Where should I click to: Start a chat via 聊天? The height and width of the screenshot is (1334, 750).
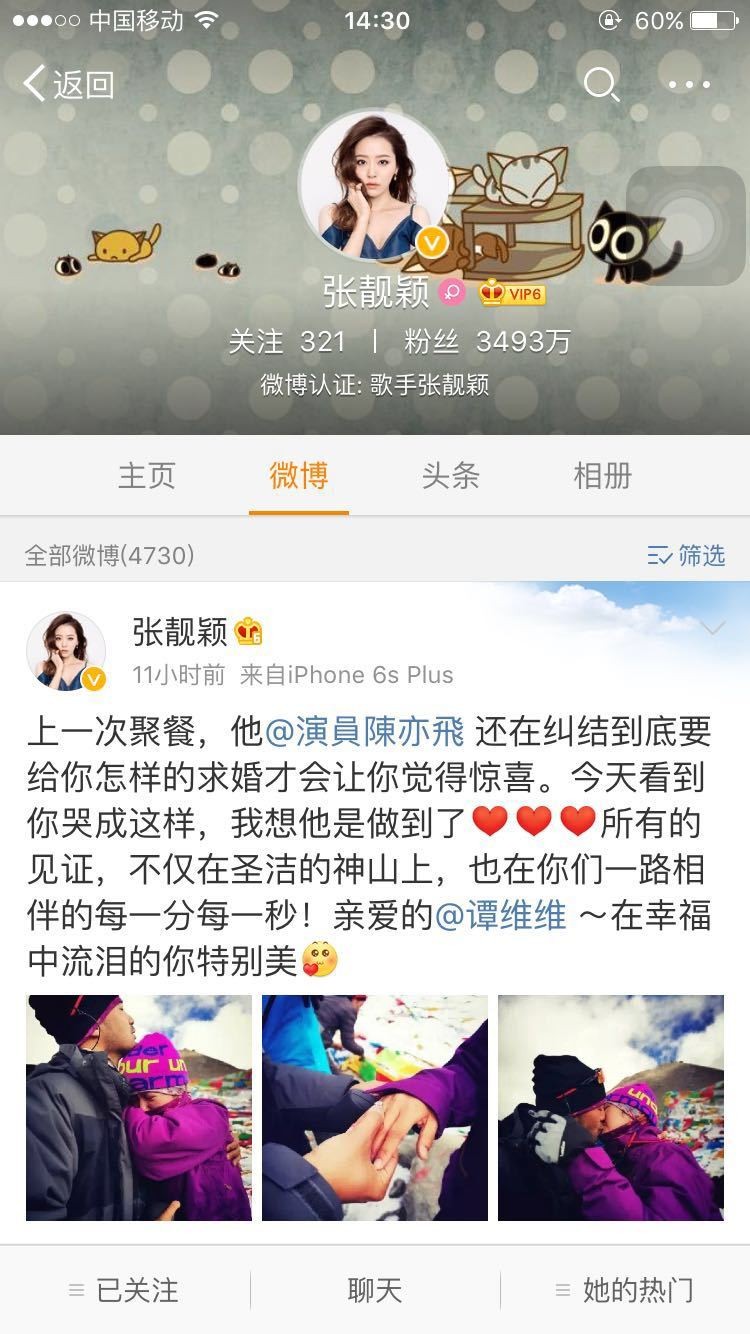[x=375, y=1290]
